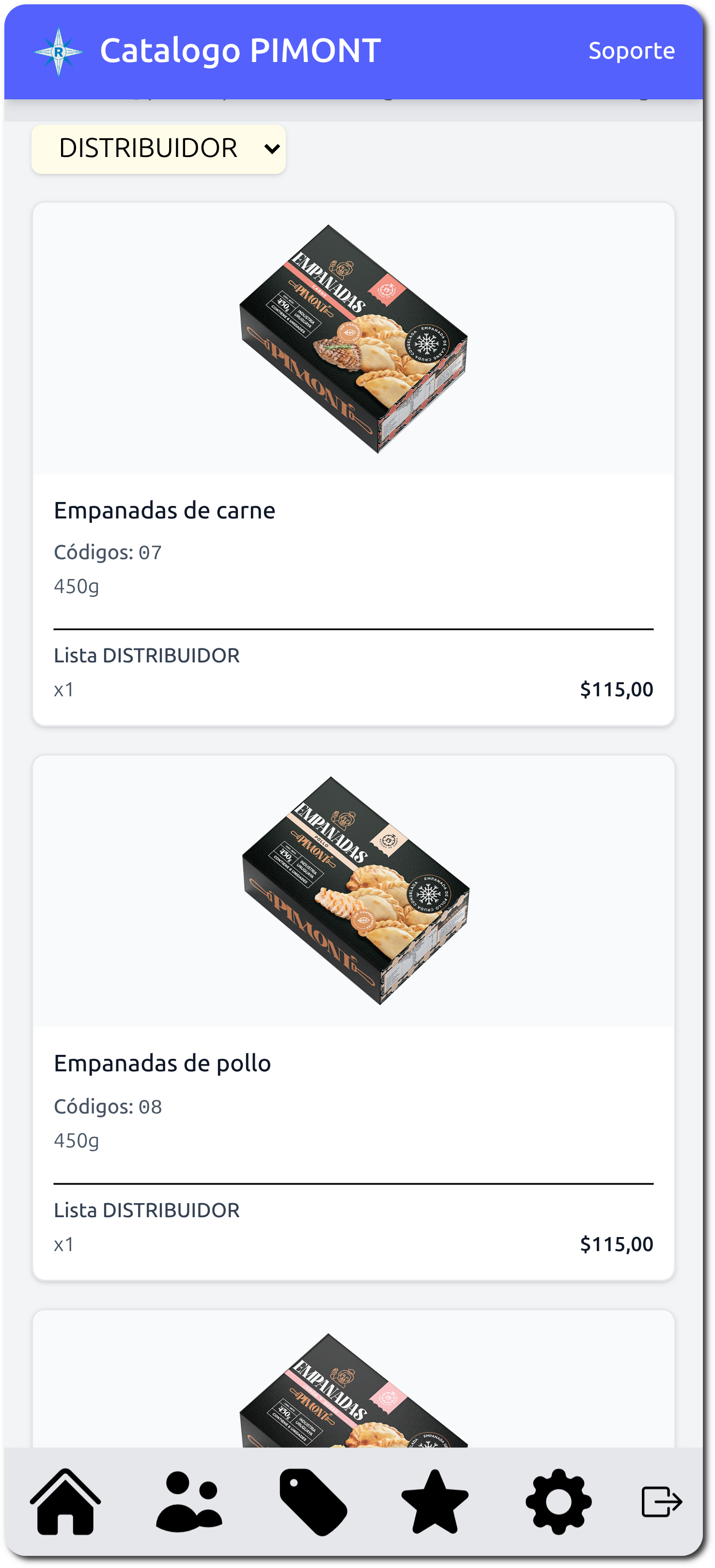This screenshot has width=715, height=1568.
Task: Open the Empanadas de carne product card
Action: tap(353, 463)
